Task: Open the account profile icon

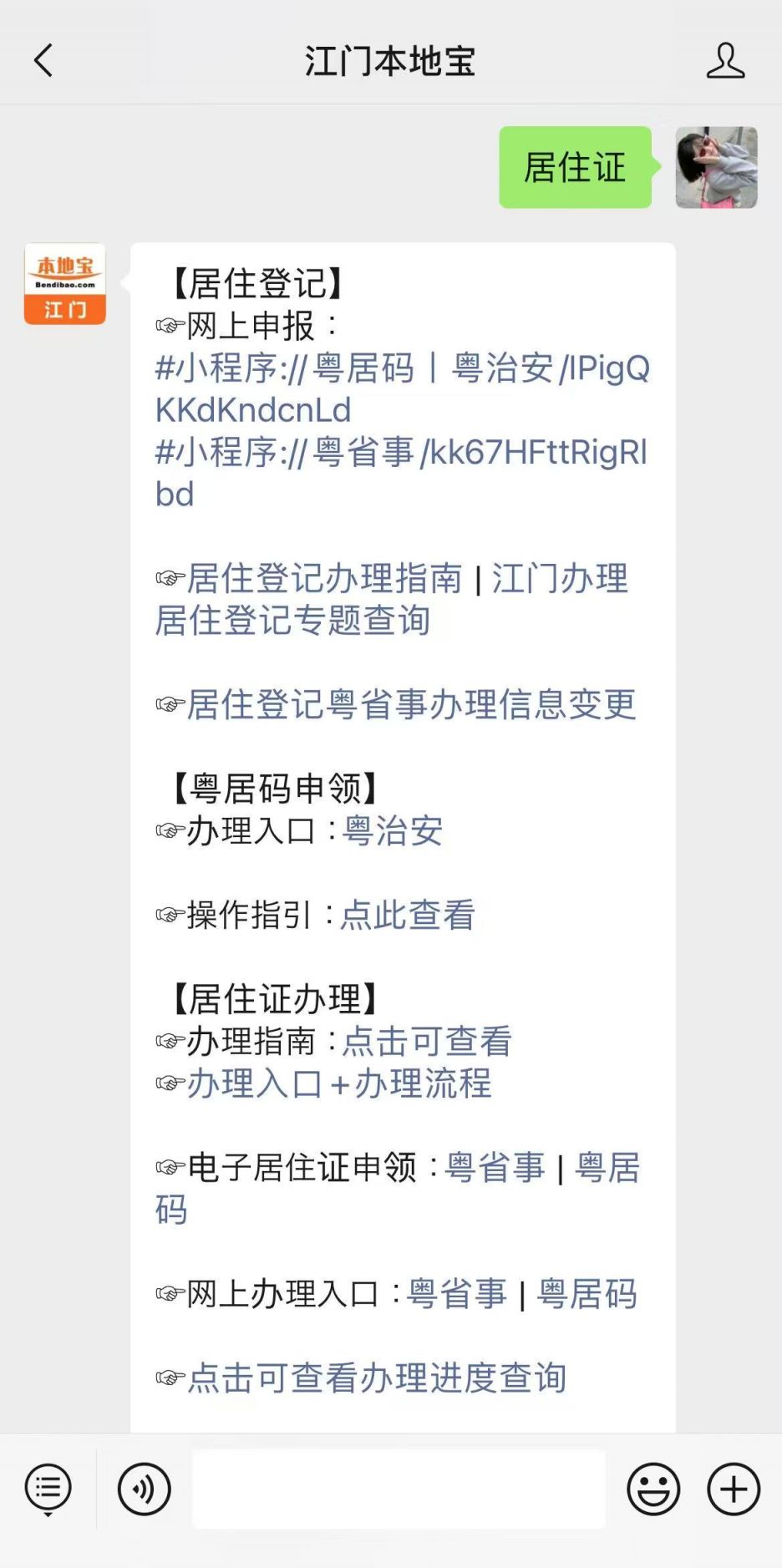Action: tap(724, 61)
